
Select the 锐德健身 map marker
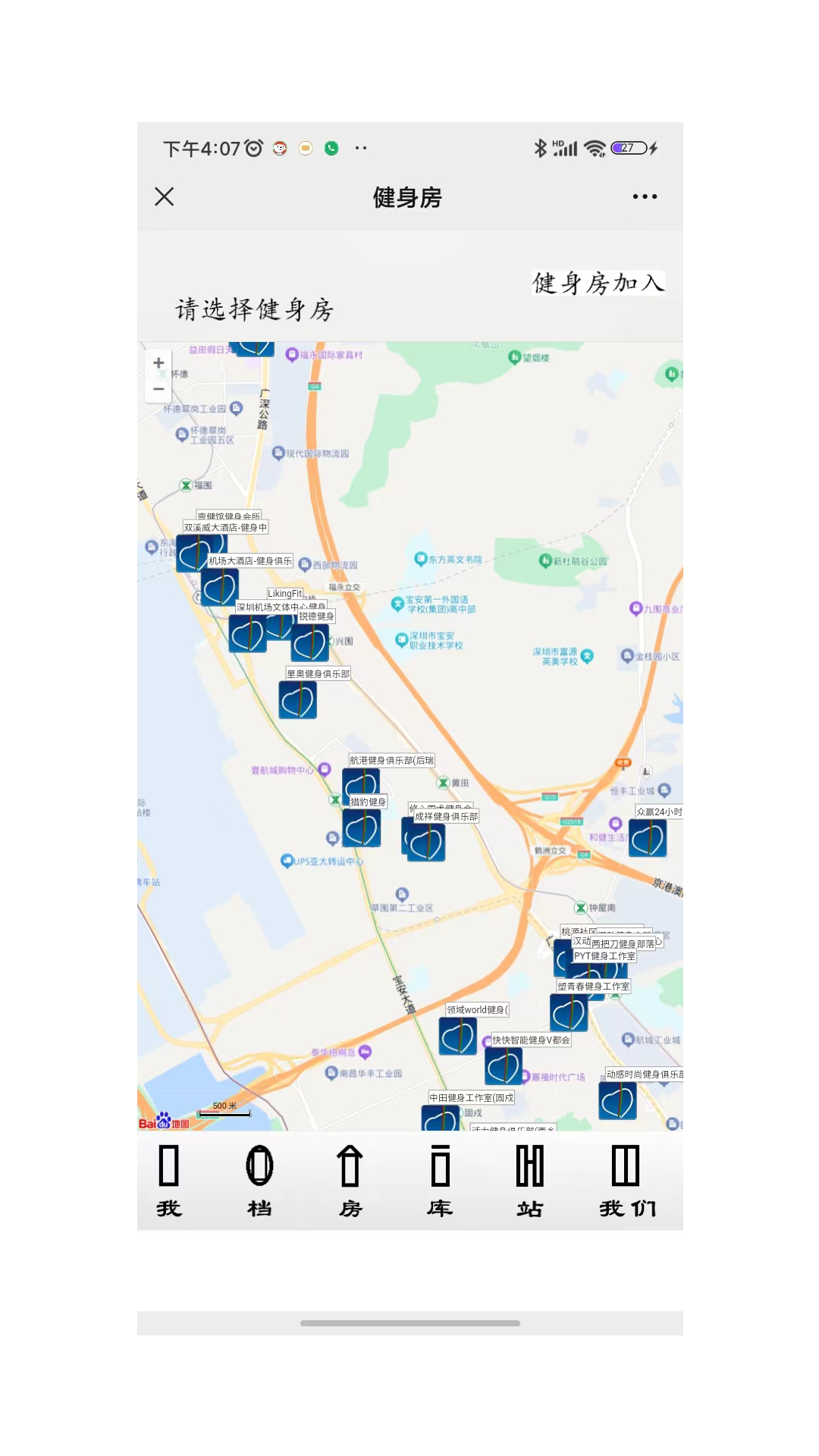coord(310,643)
